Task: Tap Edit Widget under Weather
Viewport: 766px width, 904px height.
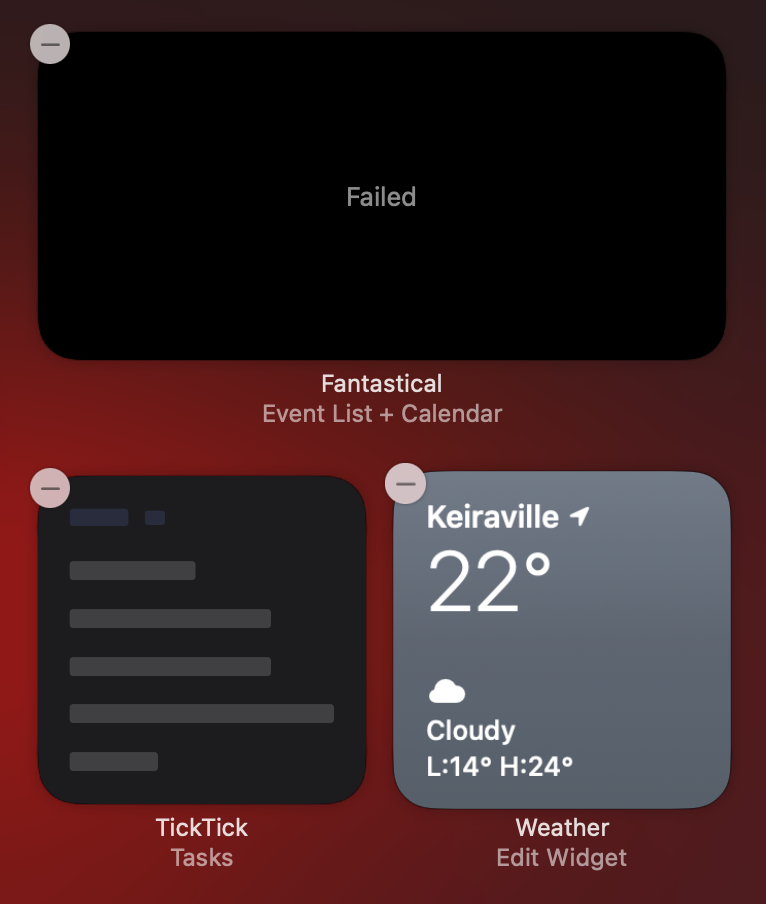Action: point(561,857)
